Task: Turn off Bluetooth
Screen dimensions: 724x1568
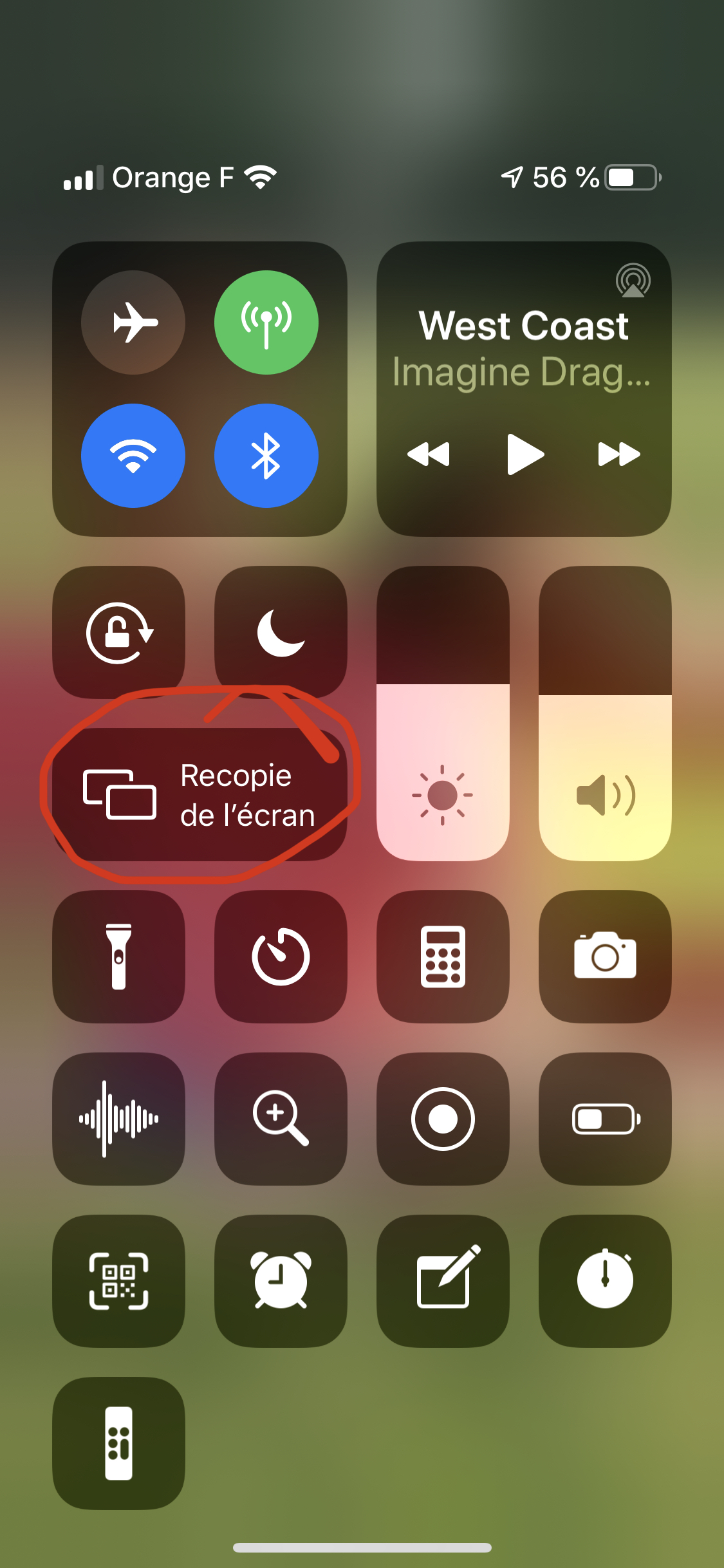Action: [266, 455]
